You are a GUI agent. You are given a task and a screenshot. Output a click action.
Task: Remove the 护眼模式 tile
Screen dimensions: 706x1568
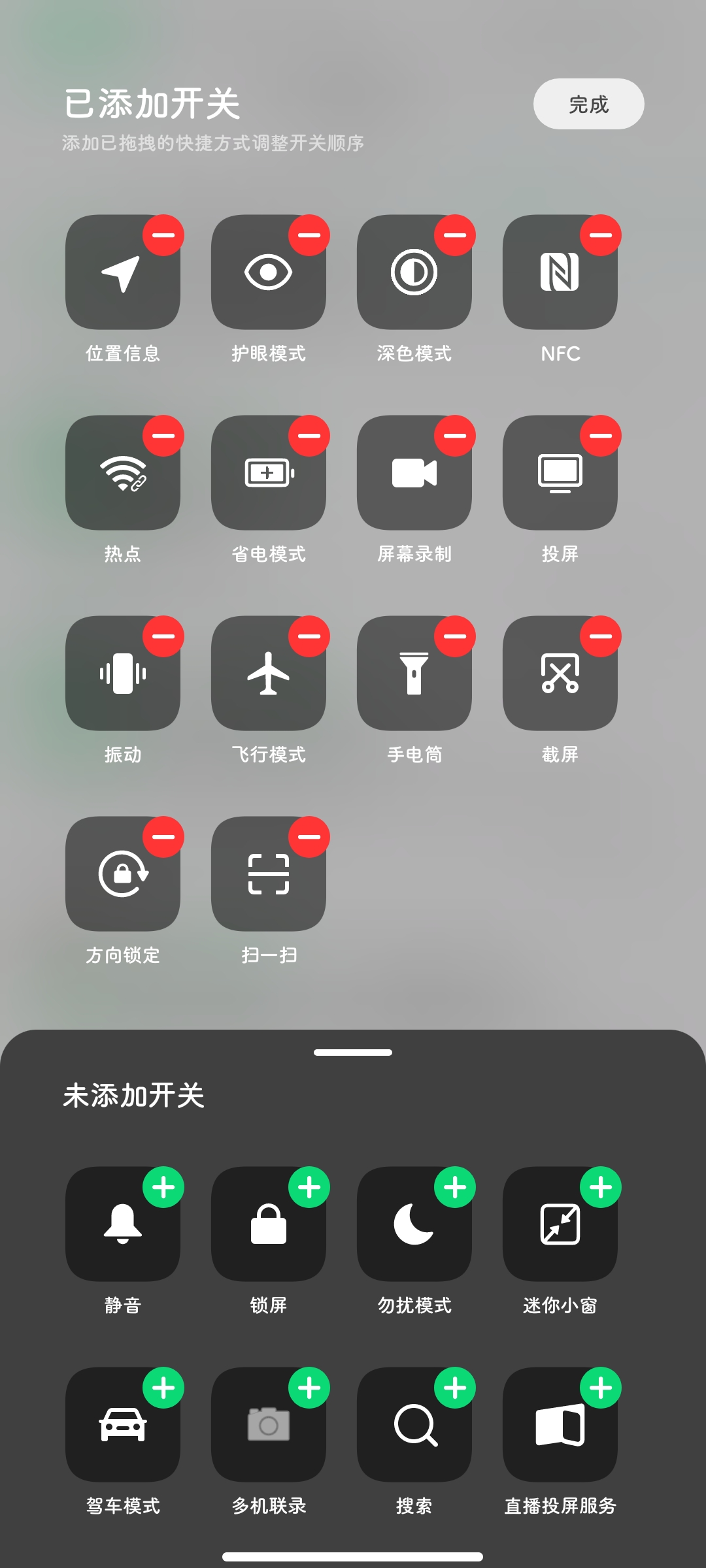tap(309, 235)
